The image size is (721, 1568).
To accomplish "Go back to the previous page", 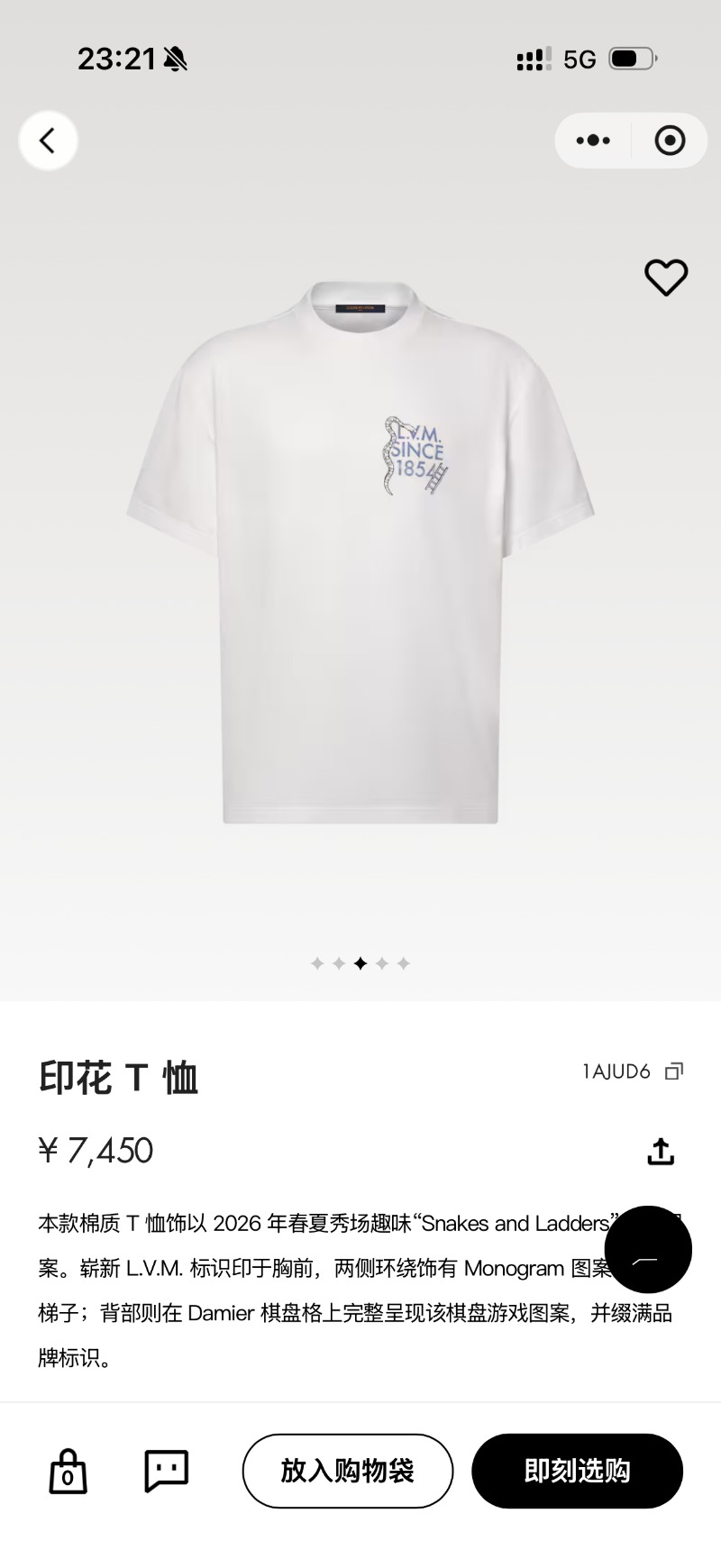I will (48, 141).
